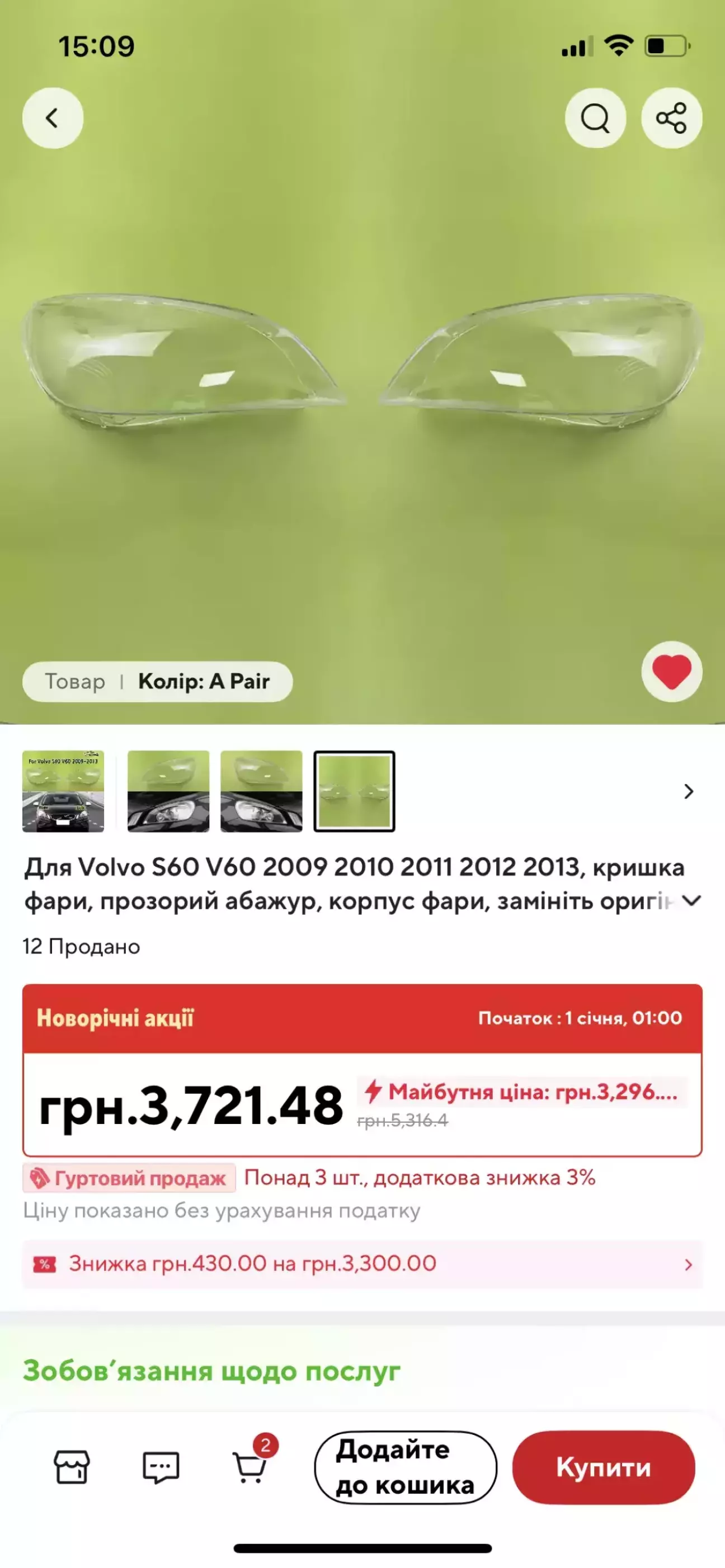725x1568 pixels.
Task: Tap the highlighted fourth green thumbnail
Action: click(x=354, y=791)
